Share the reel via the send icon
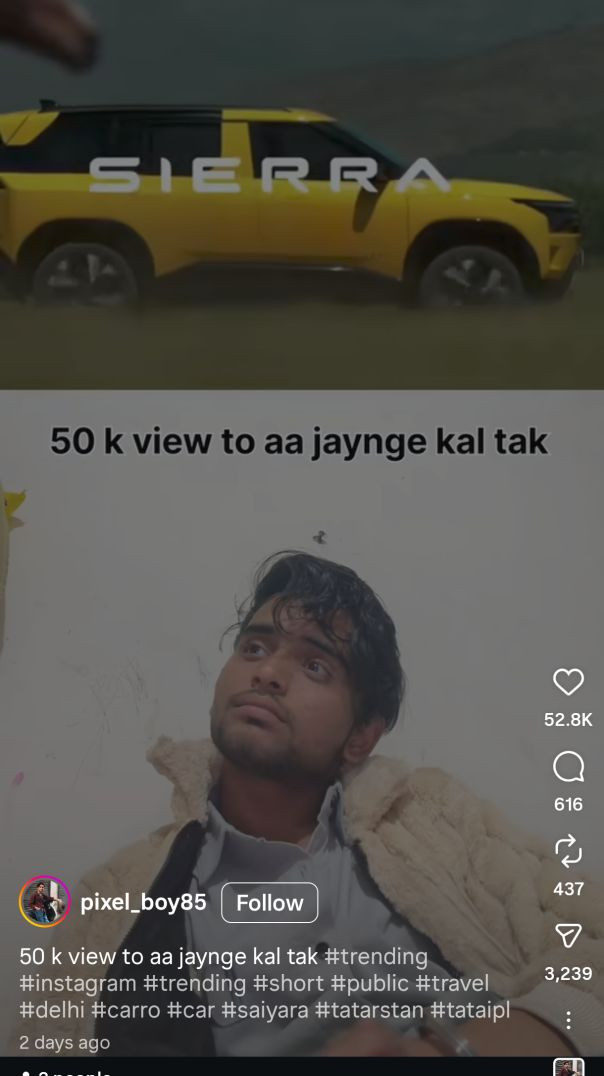This screenshot has width=604, height=1076. point(568,936)
